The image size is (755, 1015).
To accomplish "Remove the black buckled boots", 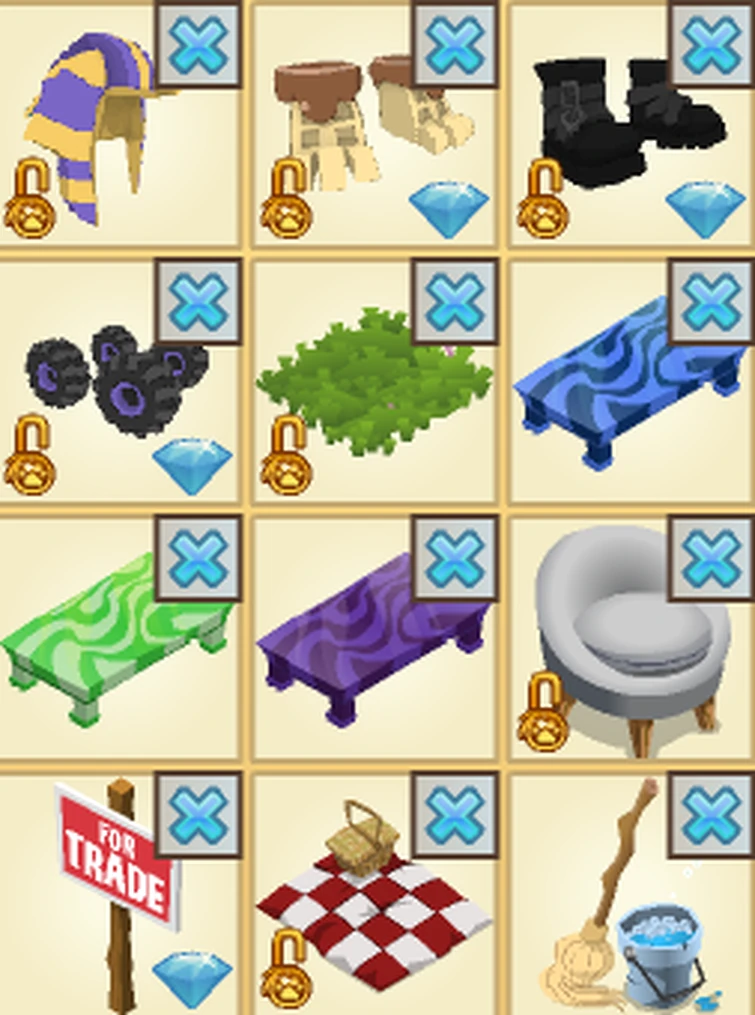I will tap(712, 44).
